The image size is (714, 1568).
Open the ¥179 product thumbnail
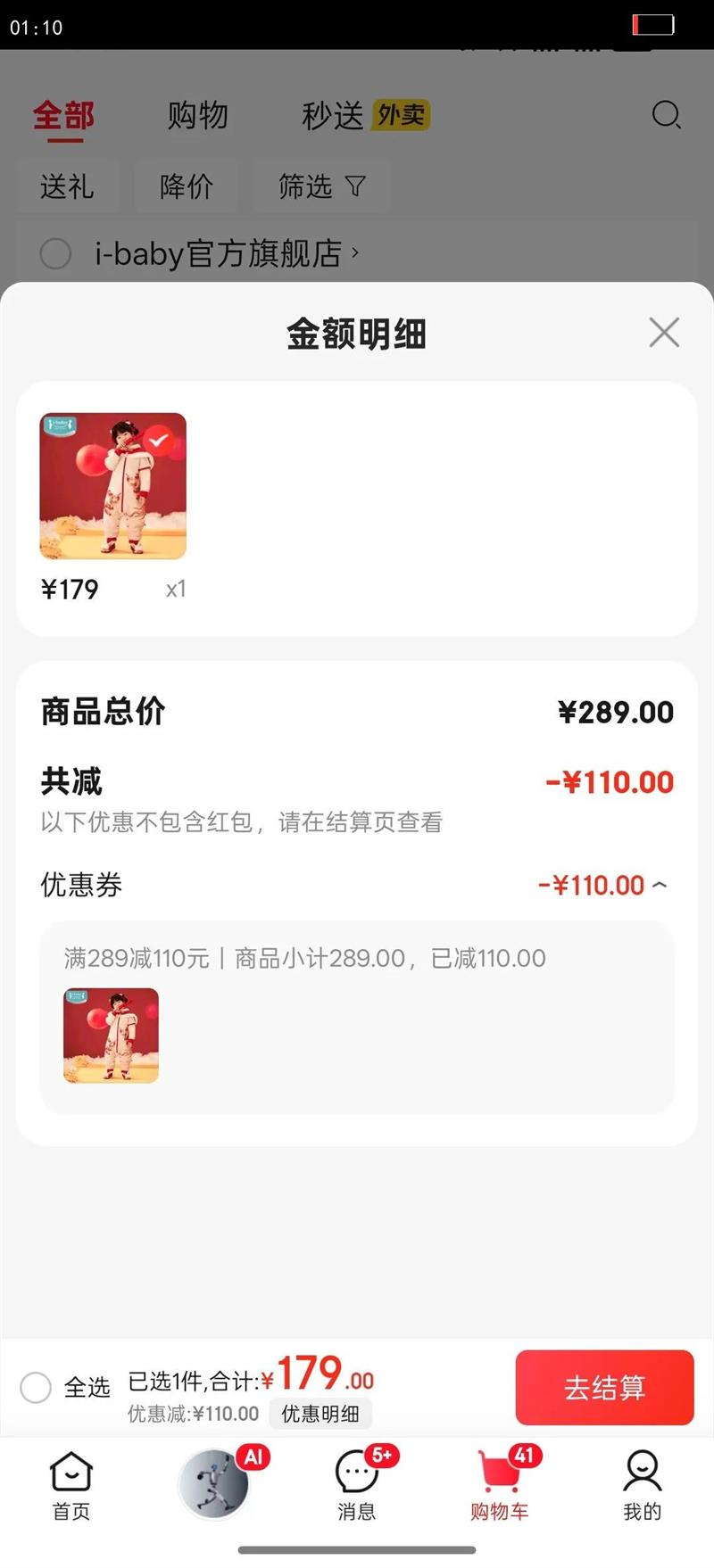113,486
